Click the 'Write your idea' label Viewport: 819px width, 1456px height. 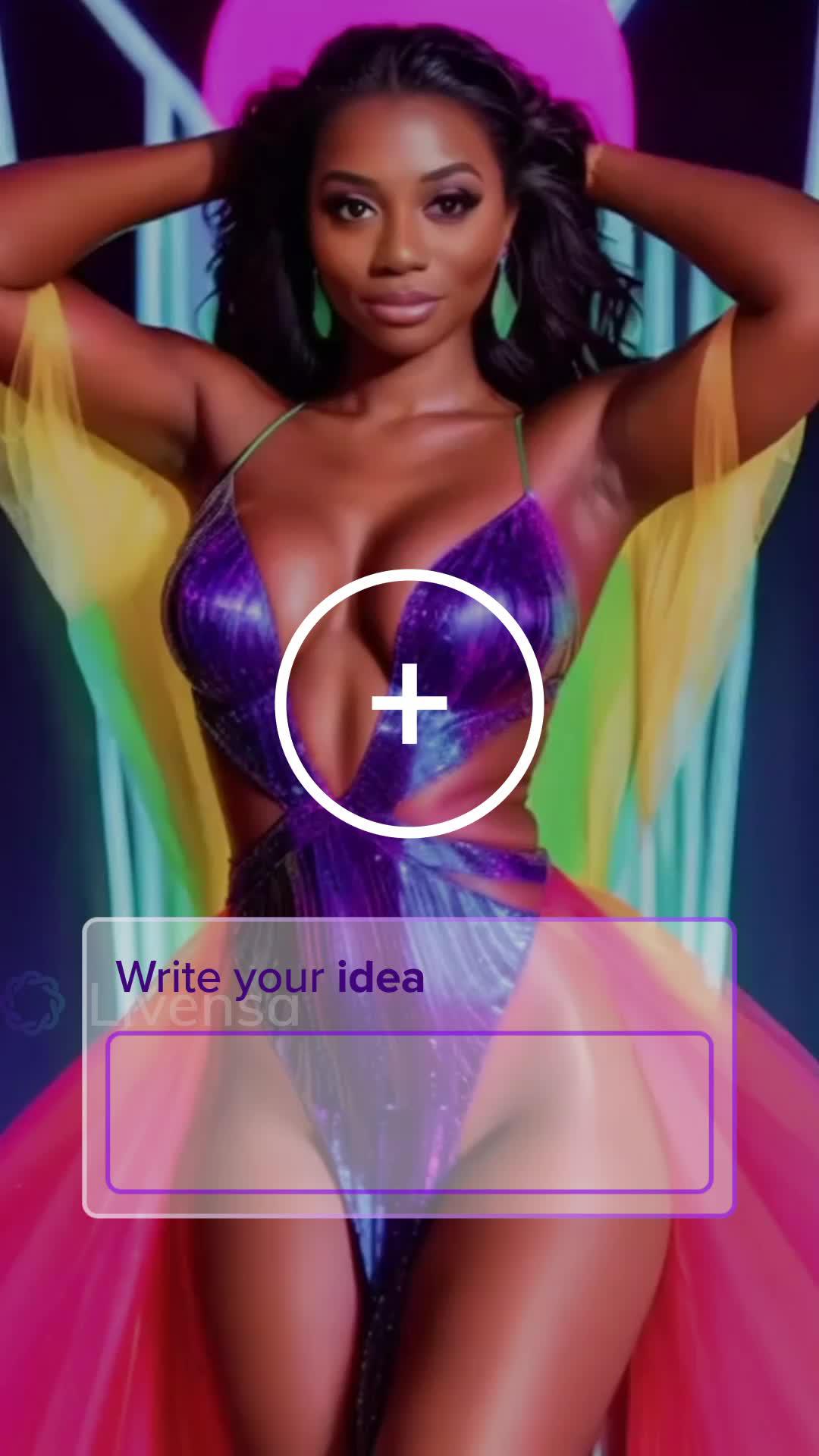click(271, 978)
